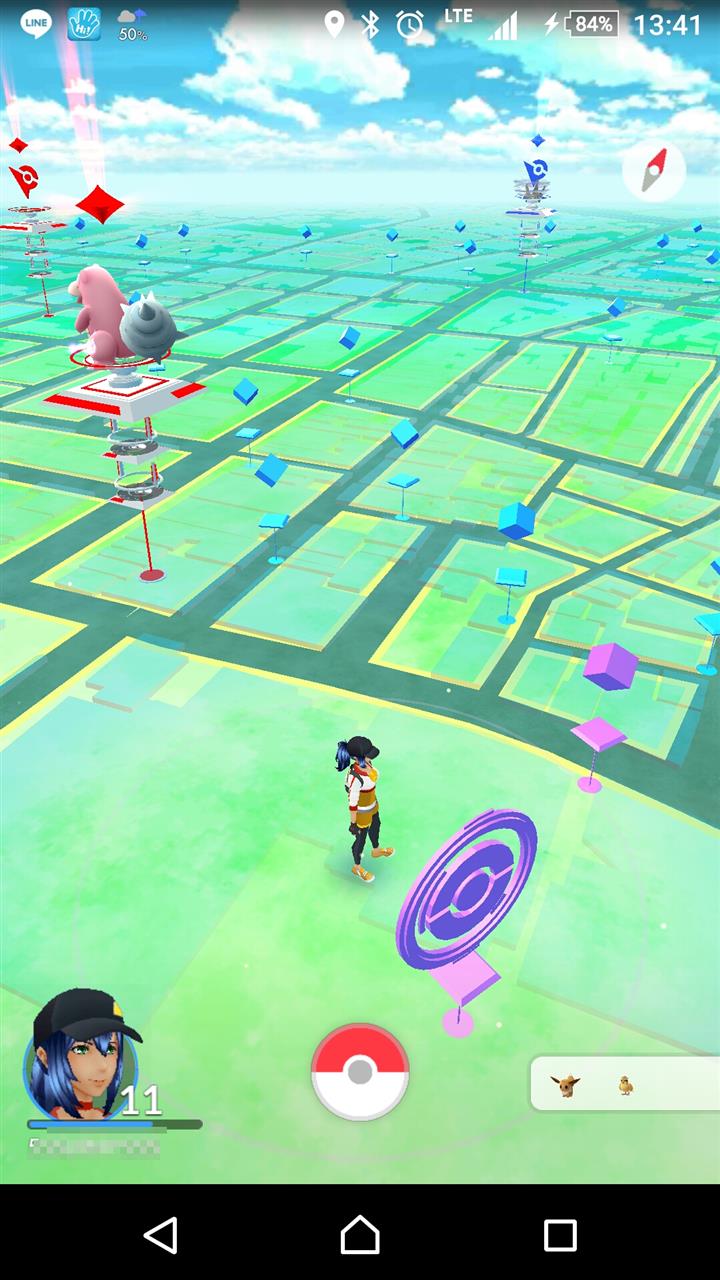Go back with the system back button
720x1280 pixels.
(x=160, y=1235)
